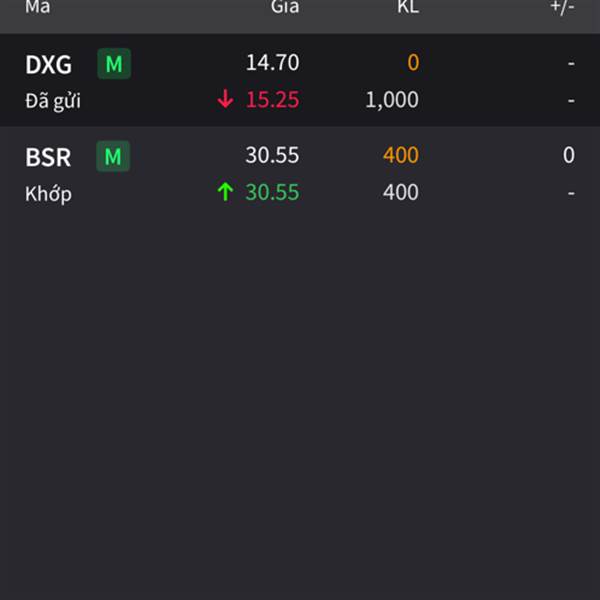600x600 pixels.
Task: Open the DXG sent order row
Action: pyautogui.click(x=300, y=81)
